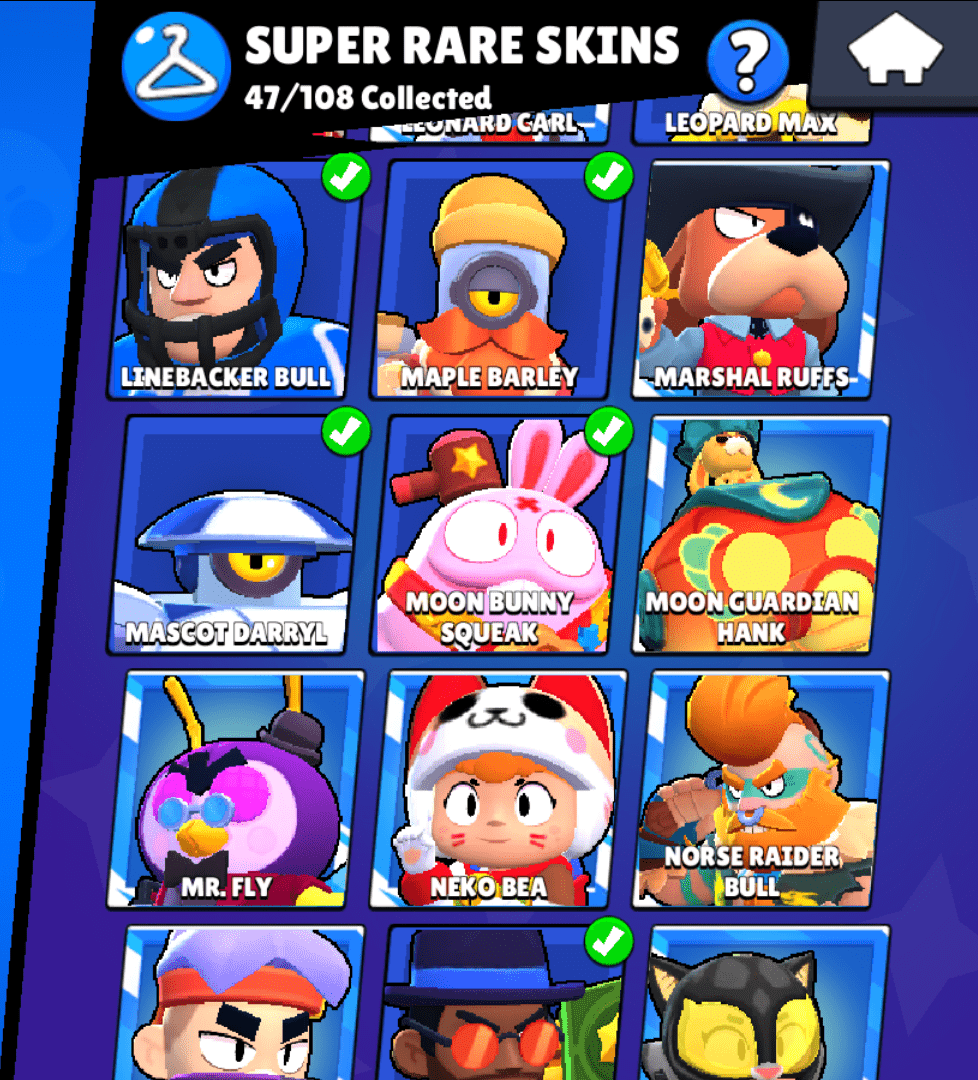Image resolution: width=978 pixels, height=1080 pixels.
Task: Open Norse Raider Bull skin tile
Action: coord(760,790)
